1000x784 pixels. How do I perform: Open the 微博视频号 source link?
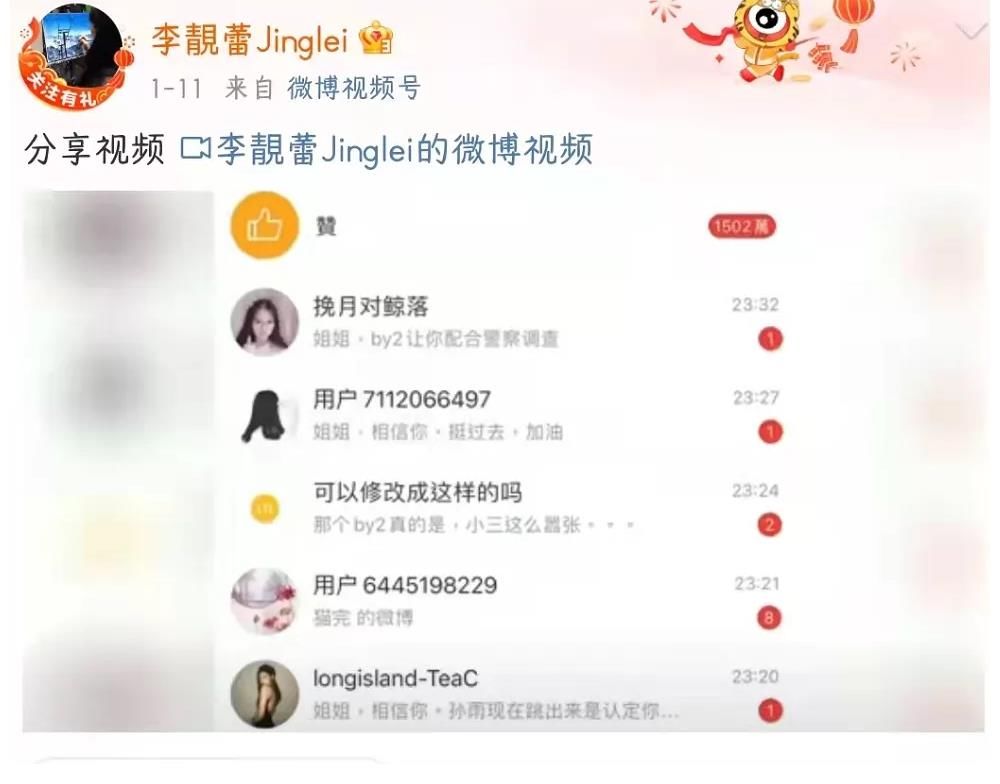coord(354,89)
